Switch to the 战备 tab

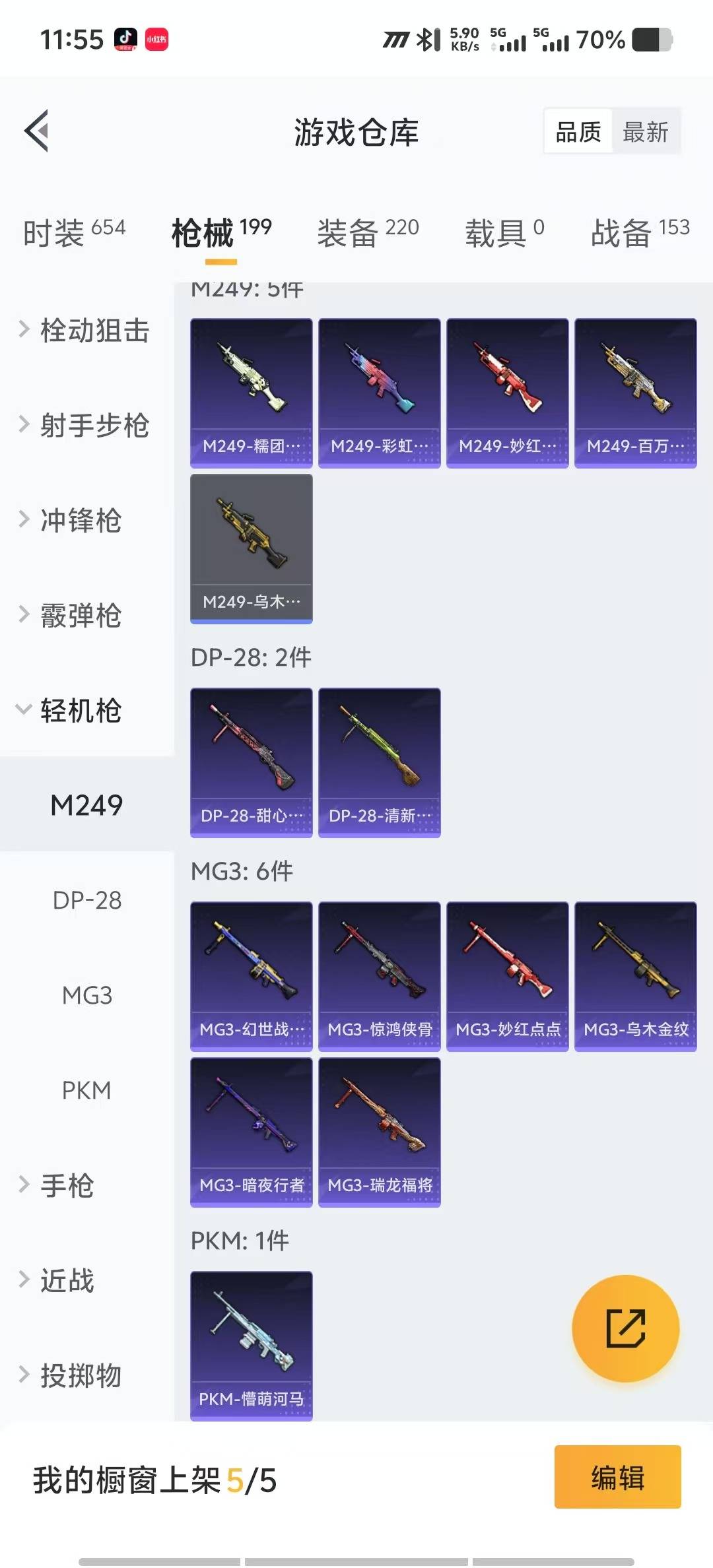[639, 232]
